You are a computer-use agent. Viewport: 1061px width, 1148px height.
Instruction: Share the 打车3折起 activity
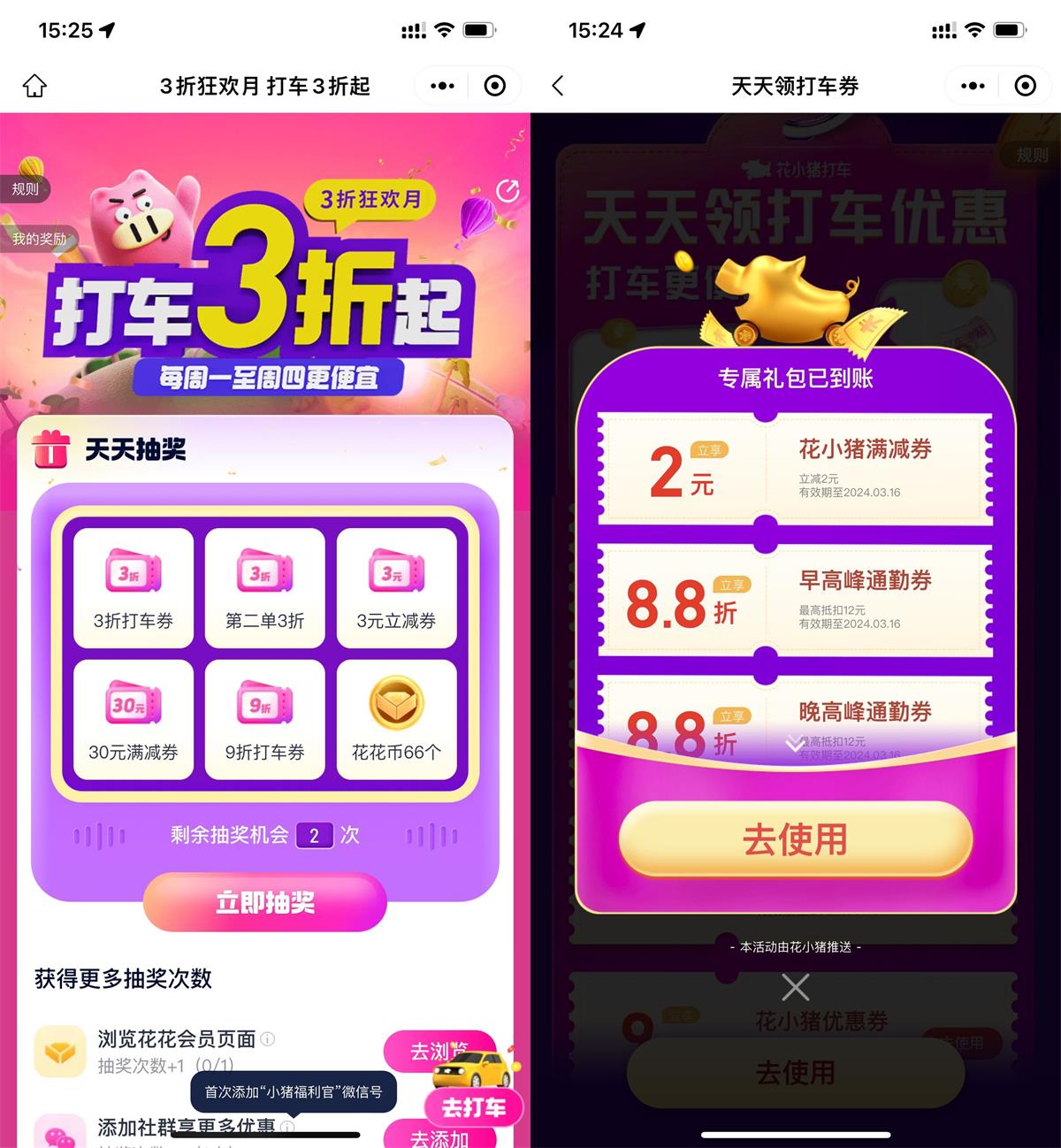point(508,191)
